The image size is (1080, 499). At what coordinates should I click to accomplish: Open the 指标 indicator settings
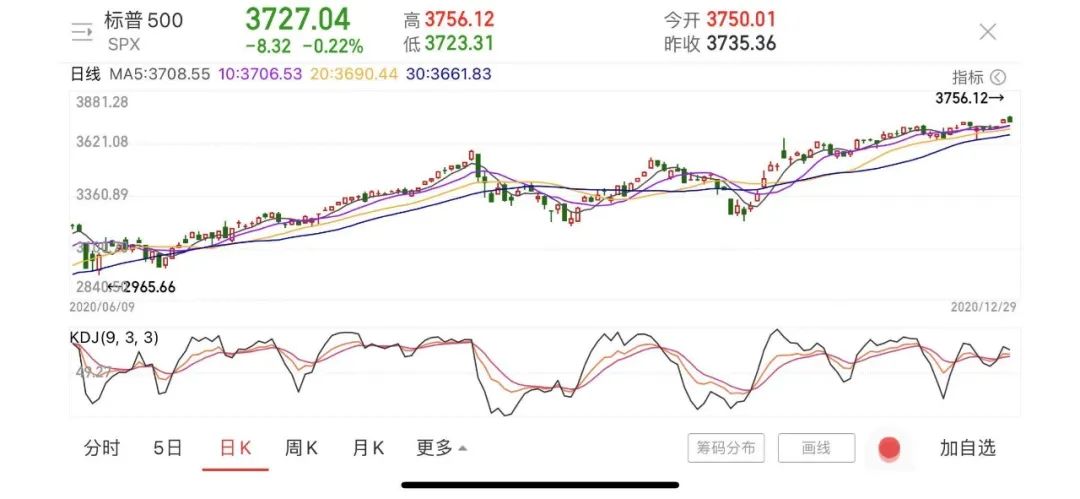(x=978, y=77)
